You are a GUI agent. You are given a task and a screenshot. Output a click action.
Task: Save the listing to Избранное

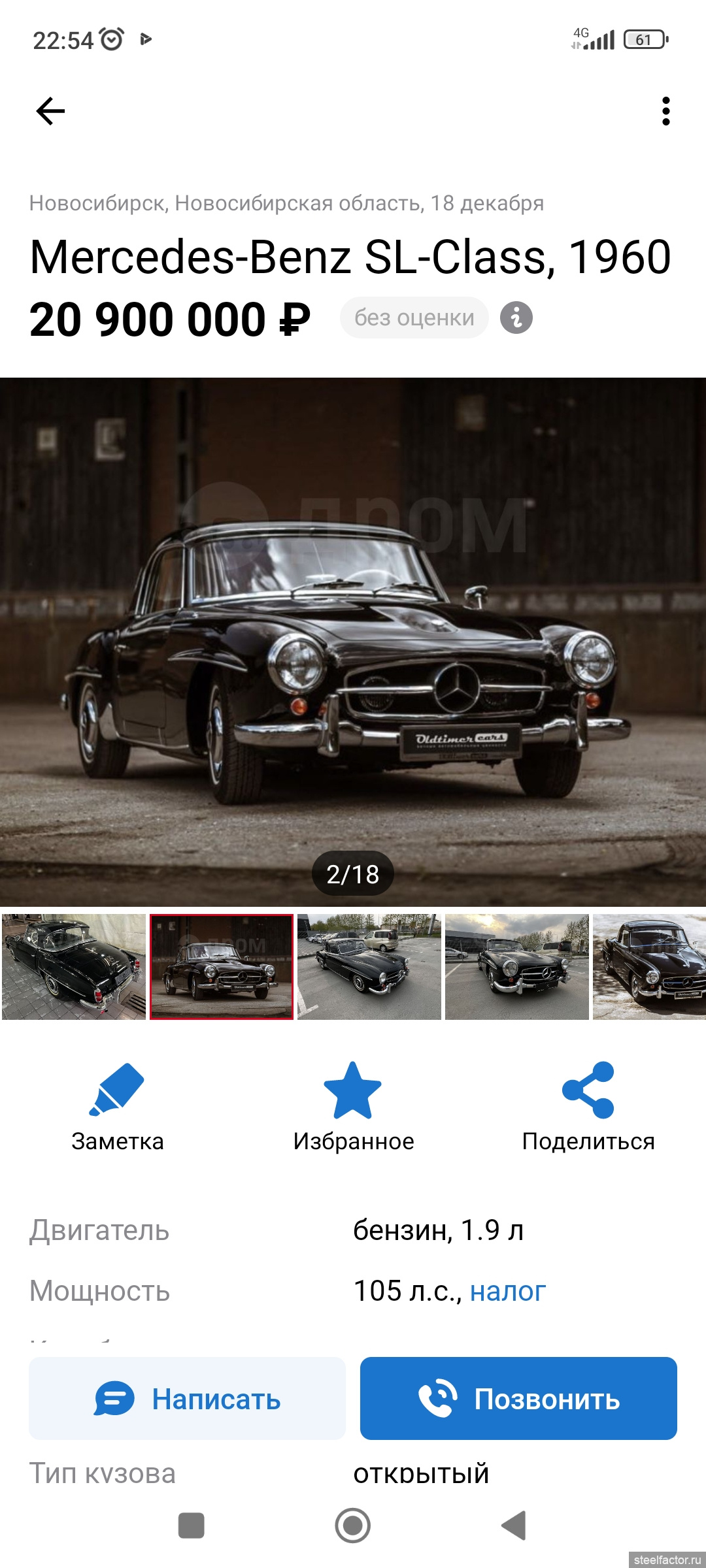[353, 1107]
